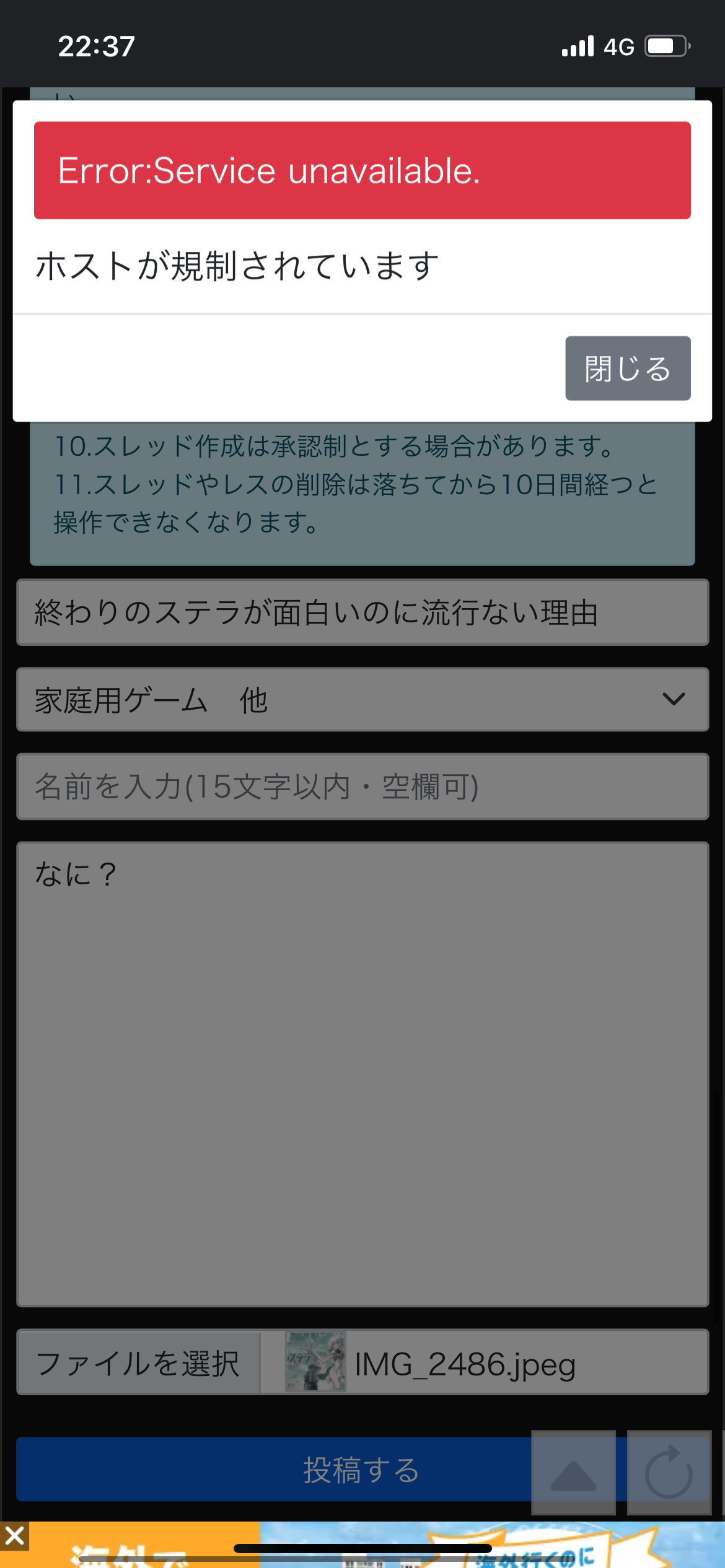Close the error dialog with 閉じる
Image resolution: width=725 pixels, height=1568 pixels.
click(627, 368)
